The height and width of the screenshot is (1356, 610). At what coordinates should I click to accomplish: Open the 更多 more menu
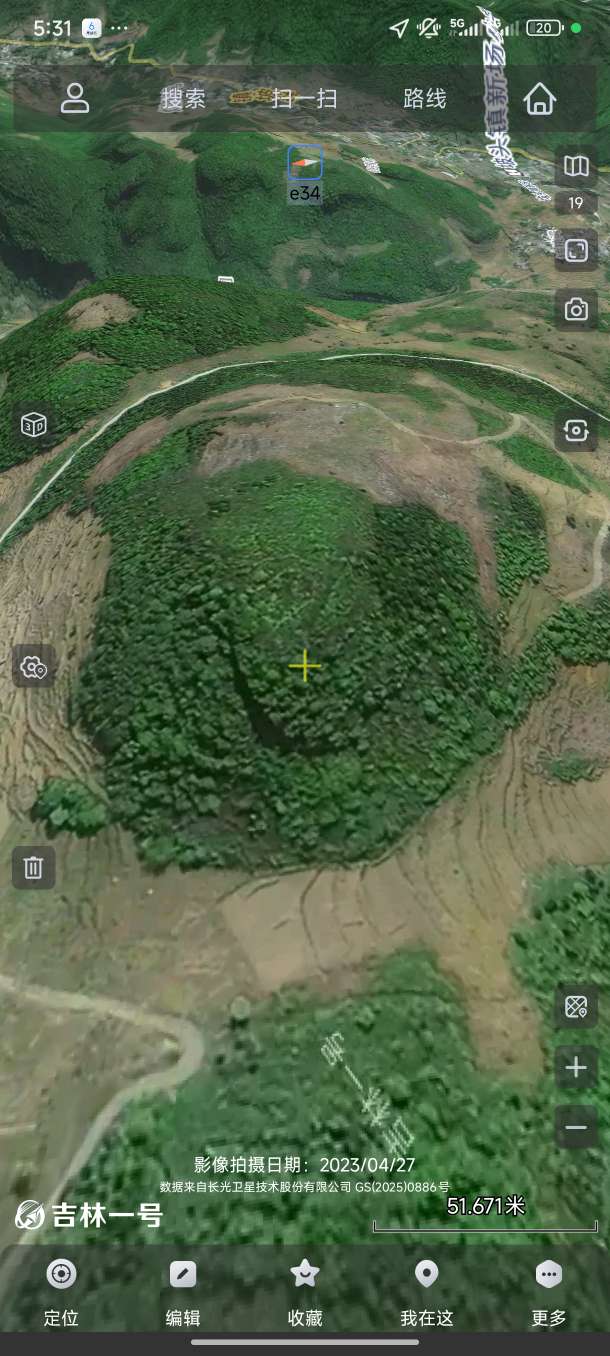(x=549, y=1290)
